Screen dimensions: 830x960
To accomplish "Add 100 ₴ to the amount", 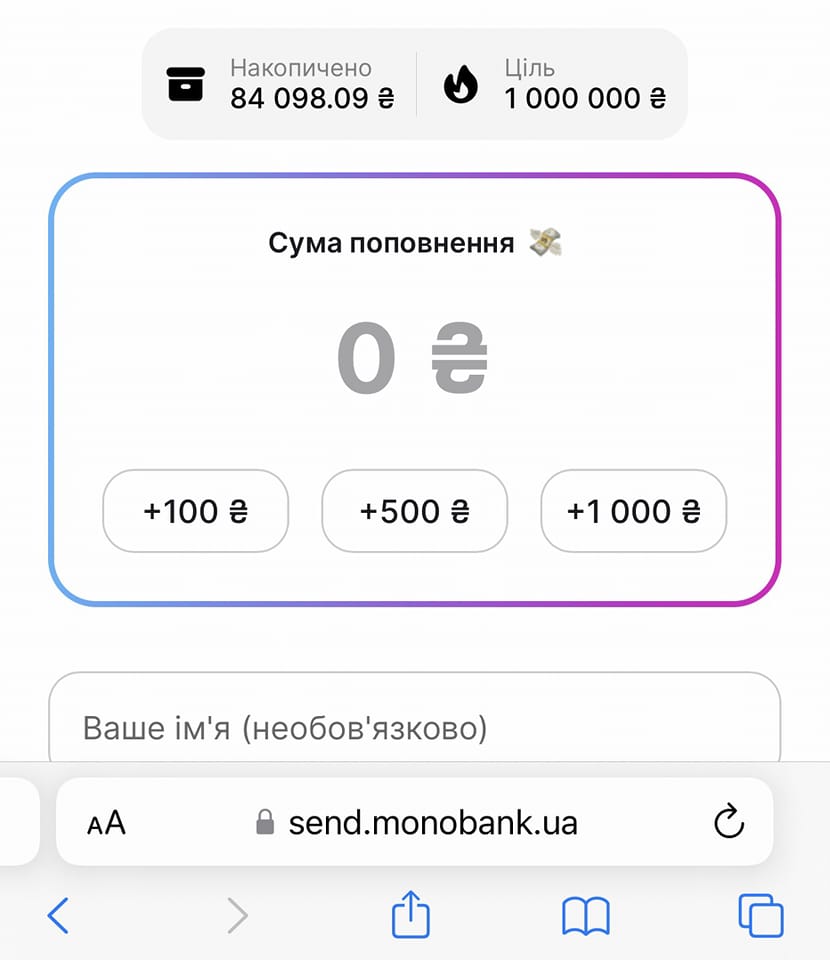I will pyautogui.click(x=195, y=511).
